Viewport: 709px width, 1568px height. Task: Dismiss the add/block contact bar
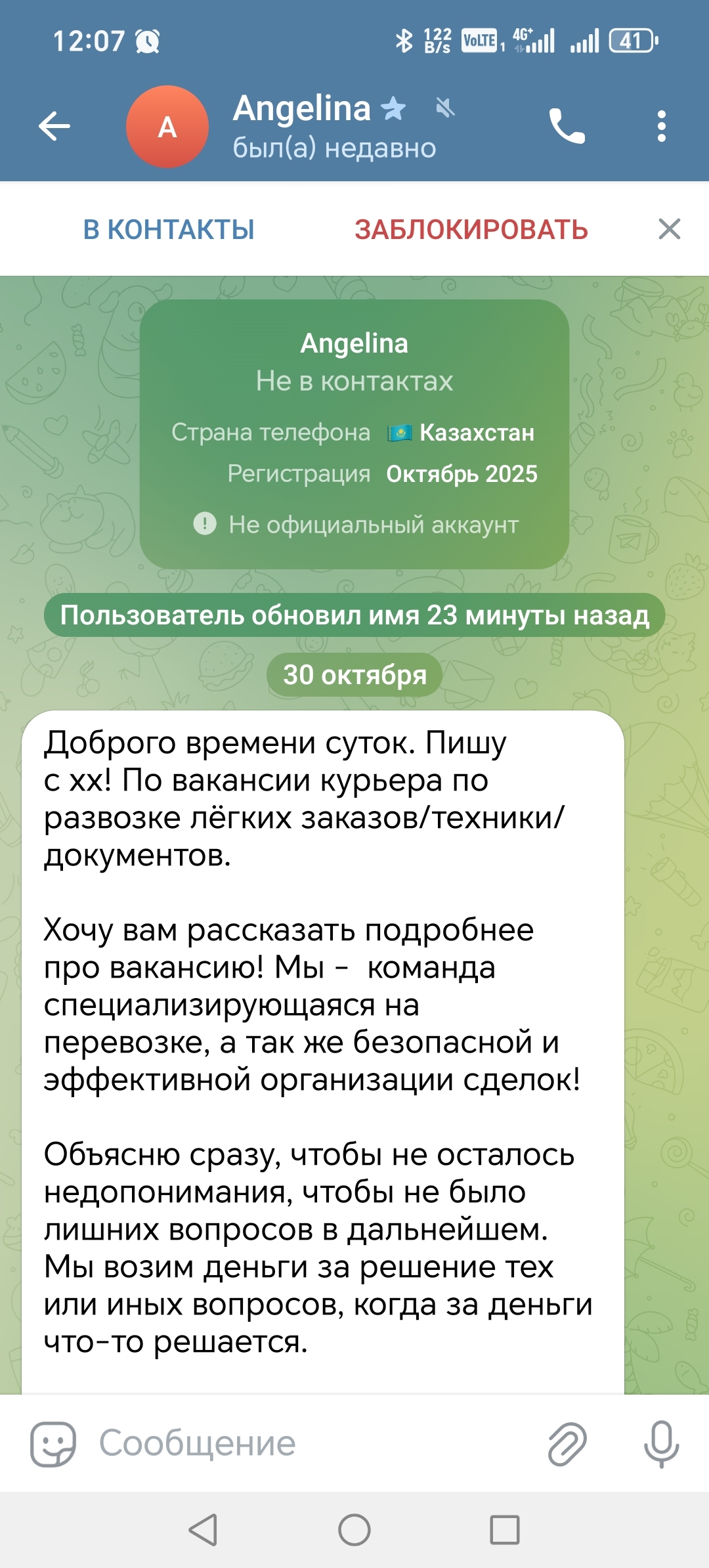pyautogui.click(x=669, y=229)
